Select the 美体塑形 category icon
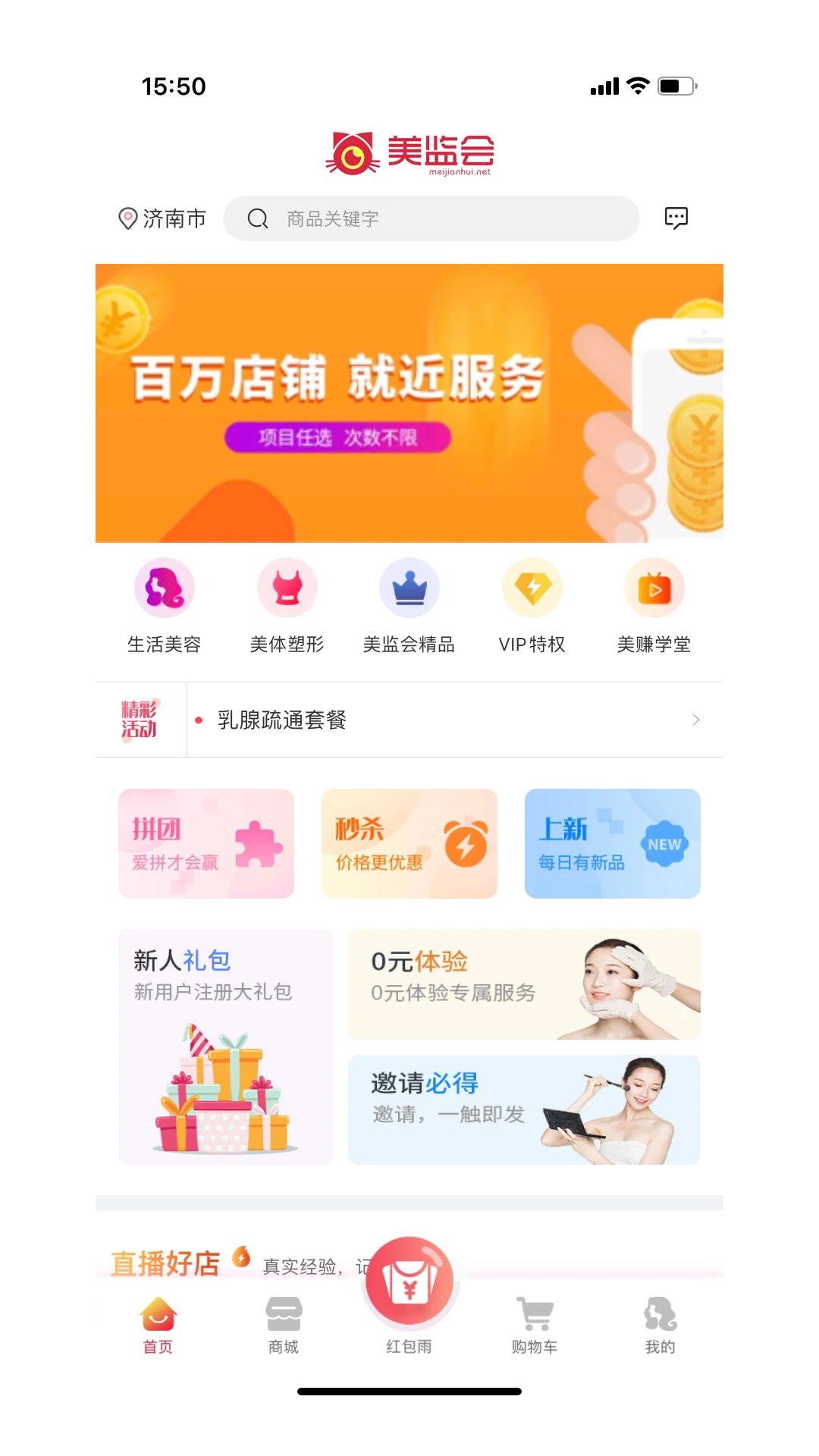This screenshot has height=1456, width=819. 287,588
